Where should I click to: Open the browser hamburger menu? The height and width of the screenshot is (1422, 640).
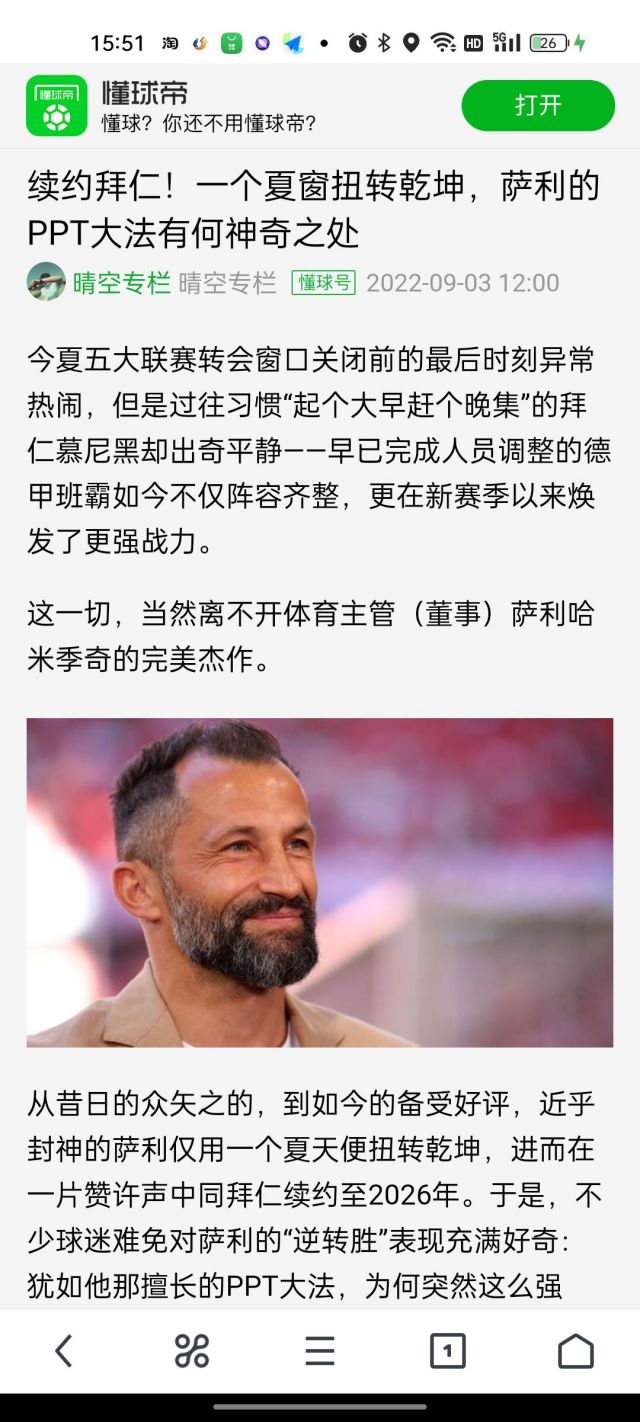click(x=319, y=1351)
